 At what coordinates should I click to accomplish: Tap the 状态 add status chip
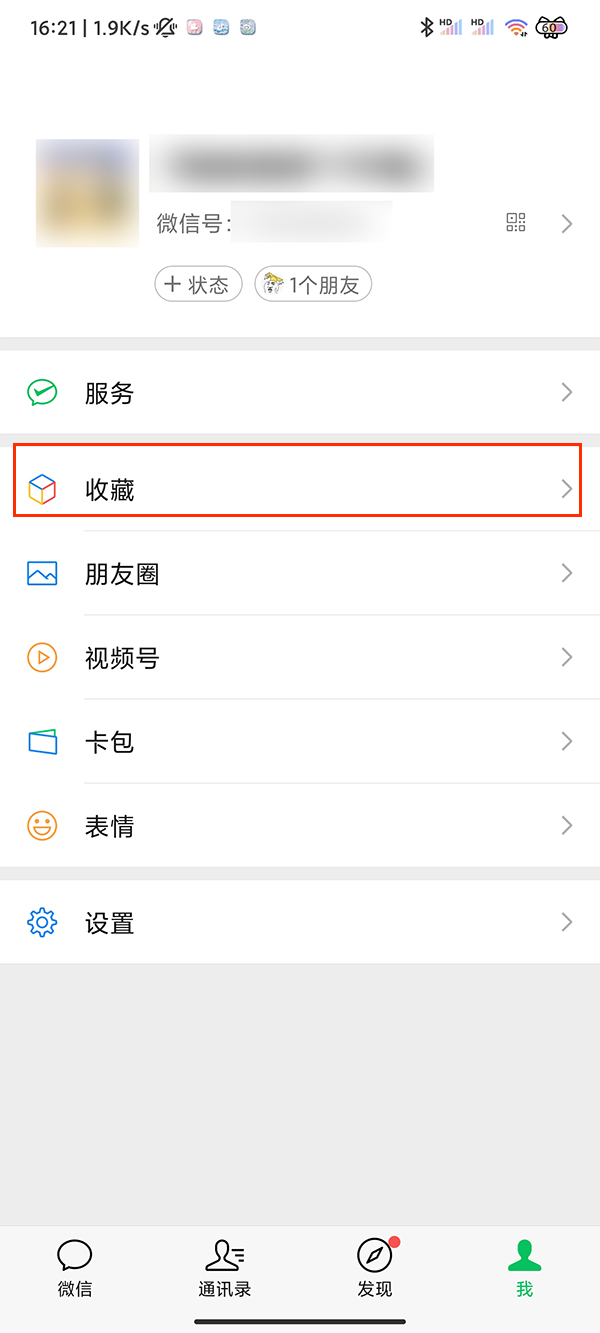pos(198,285)
